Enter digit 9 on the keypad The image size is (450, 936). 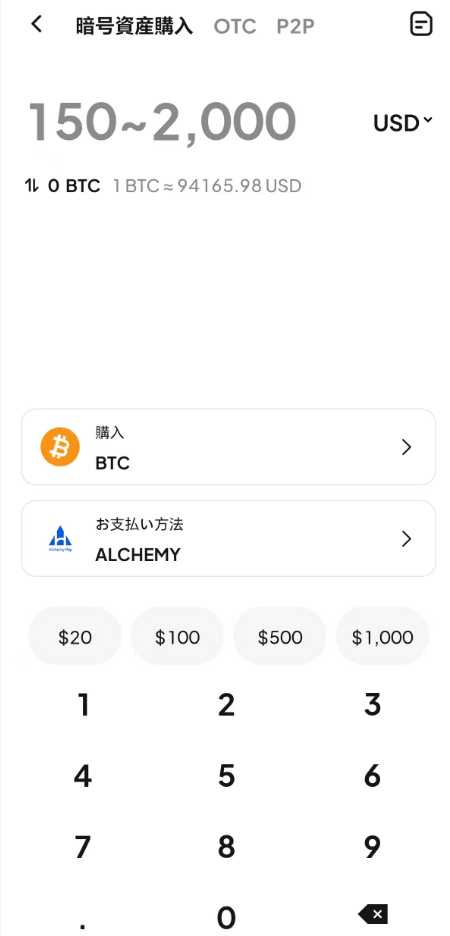(x=372, y=846)
